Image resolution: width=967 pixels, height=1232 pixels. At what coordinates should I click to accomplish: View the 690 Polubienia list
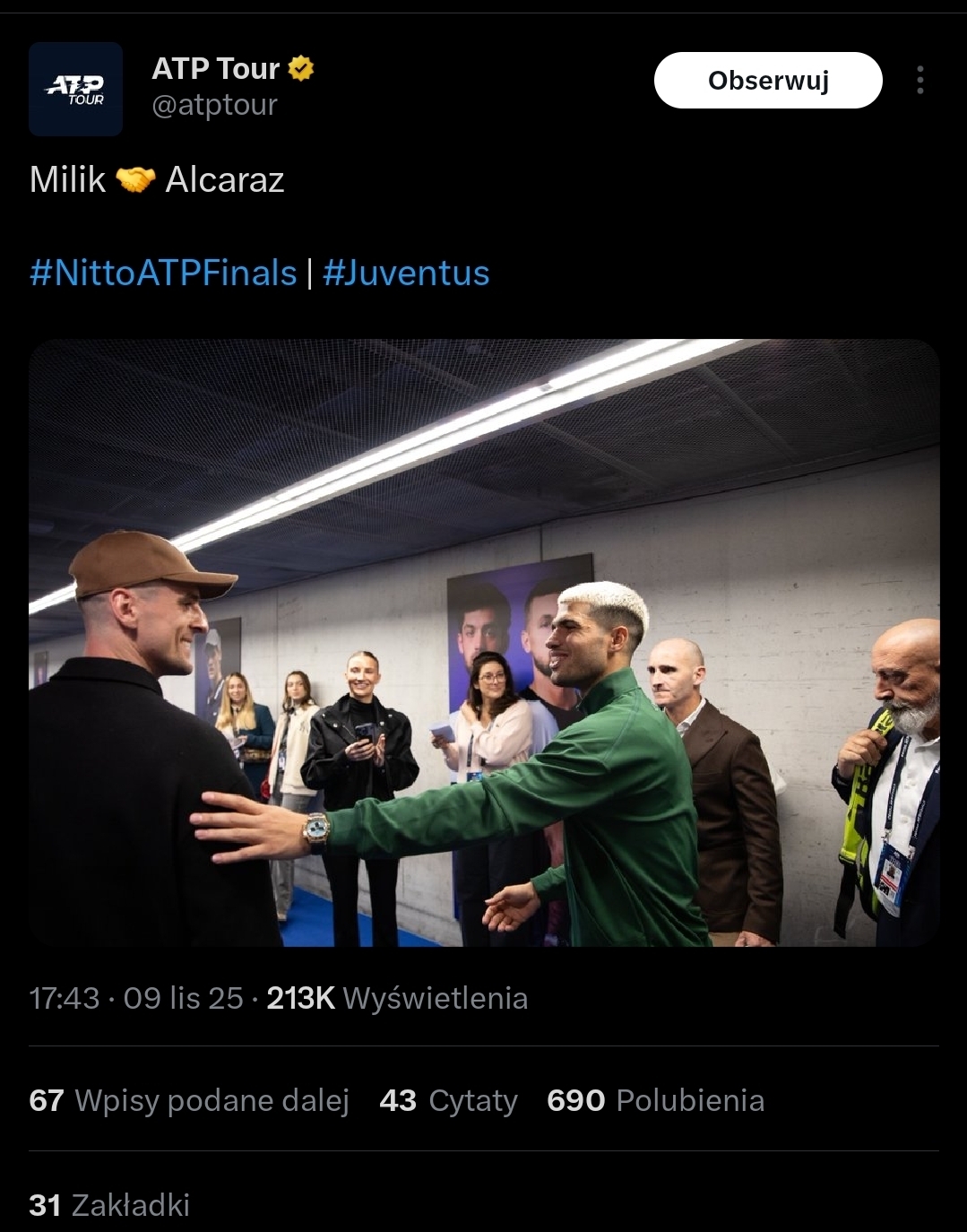click(655, 1100)
